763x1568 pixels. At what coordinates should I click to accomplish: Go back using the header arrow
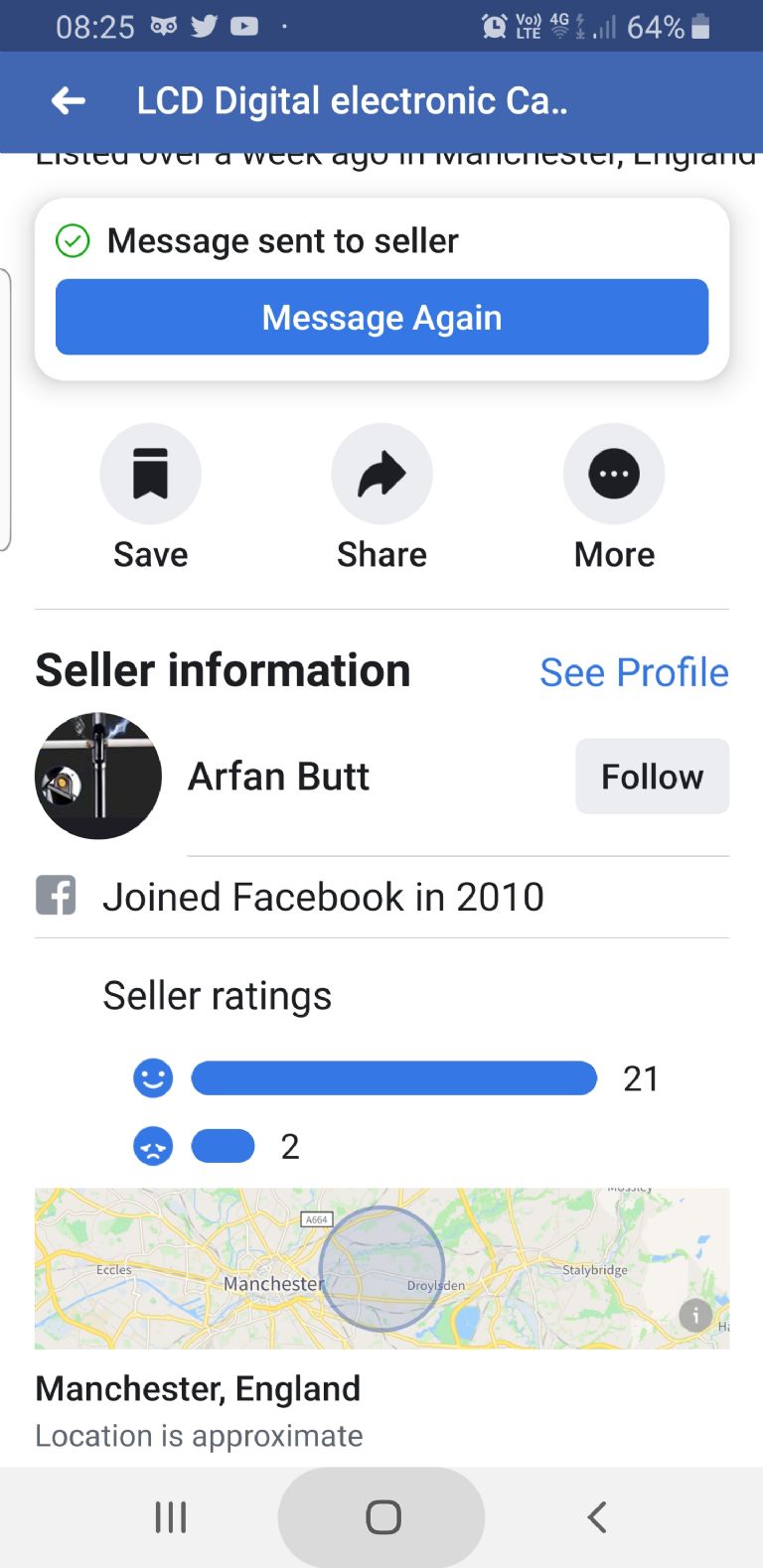pos(68,100)
